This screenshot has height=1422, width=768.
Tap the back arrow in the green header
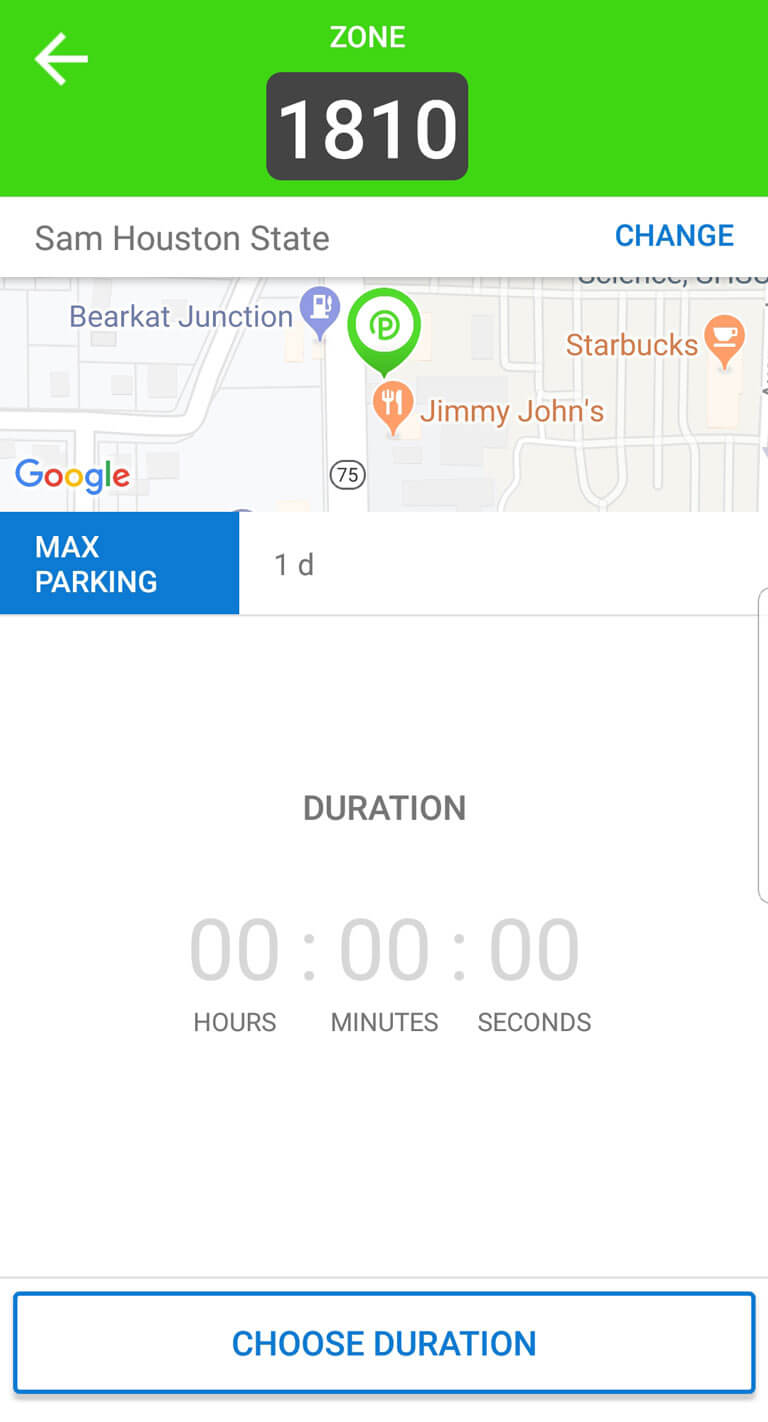click(x=59, y=58)
